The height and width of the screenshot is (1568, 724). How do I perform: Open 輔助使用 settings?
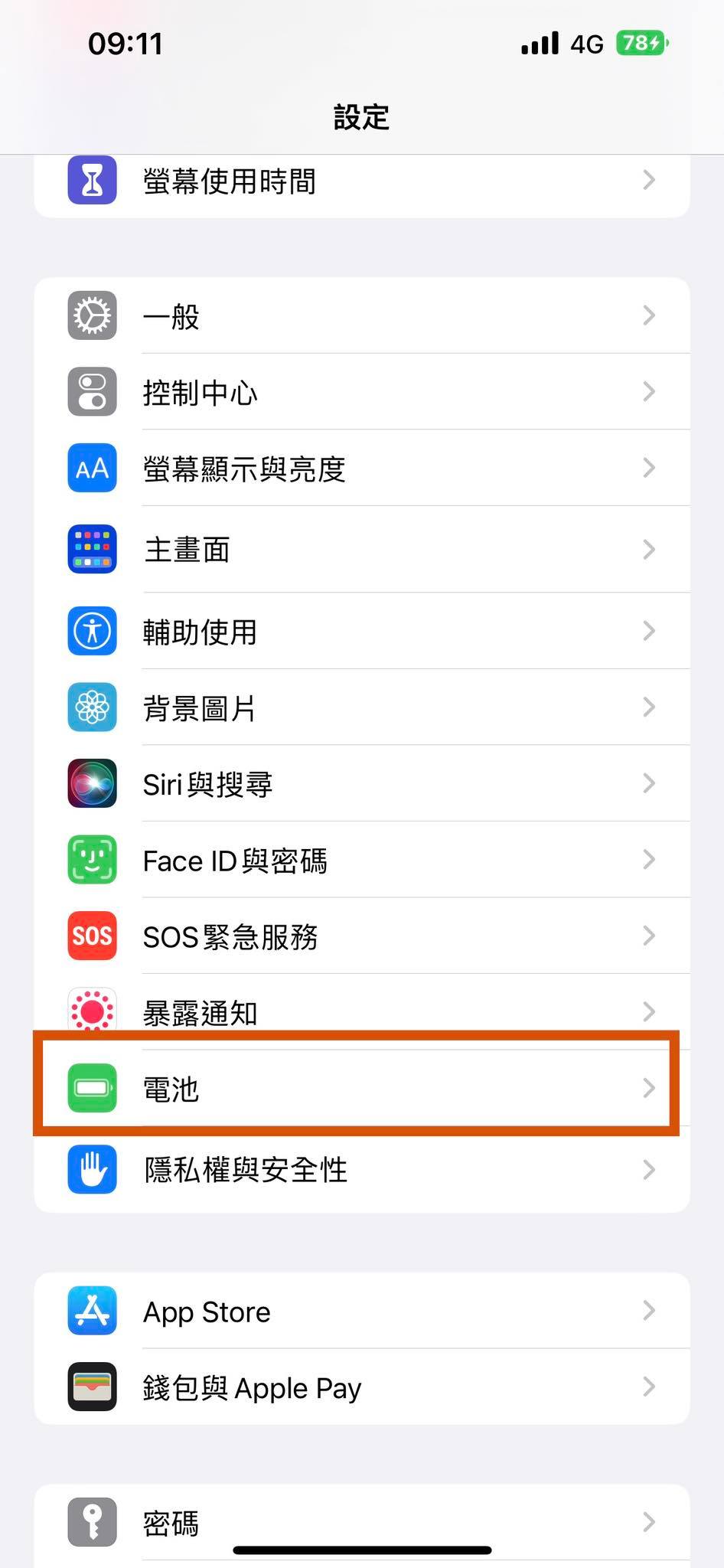tap(362, 631)
